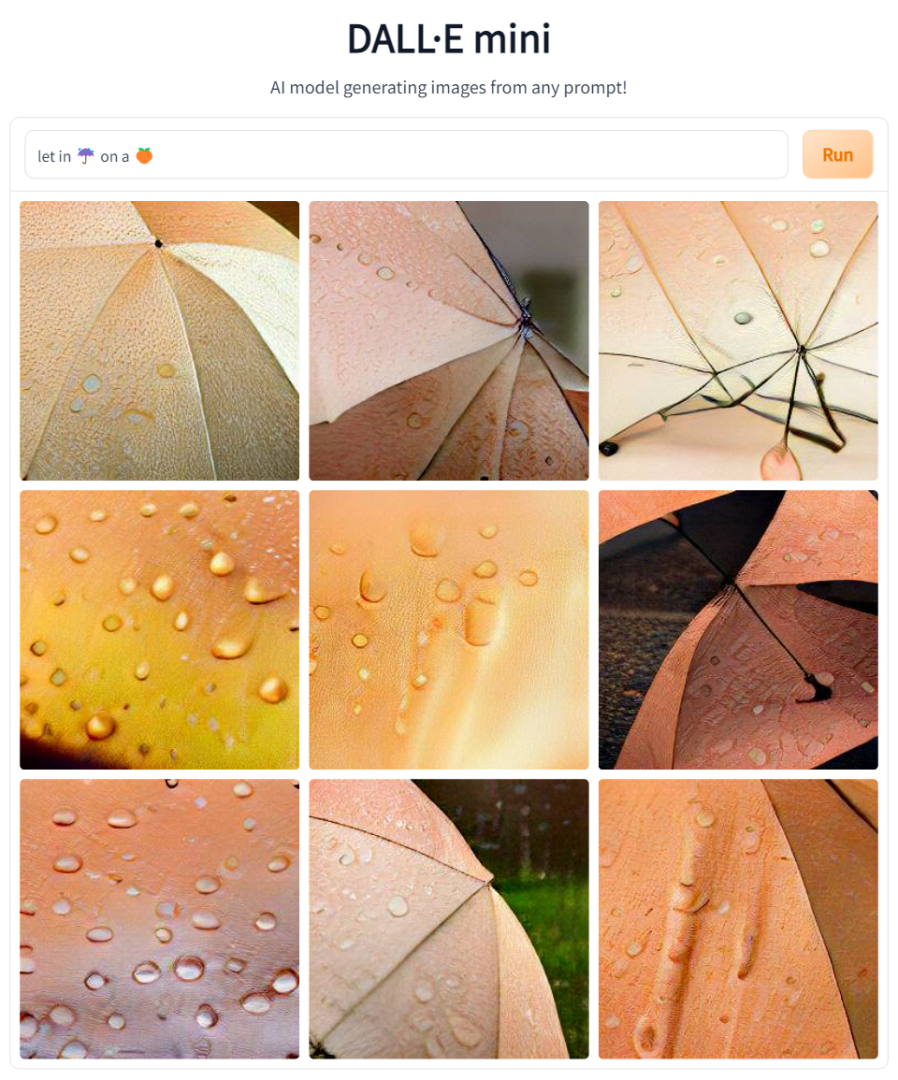Viewport: 898px width, 1080px height.
Task: Open the umbrella image with green grass background
Action: pos(448,918)
